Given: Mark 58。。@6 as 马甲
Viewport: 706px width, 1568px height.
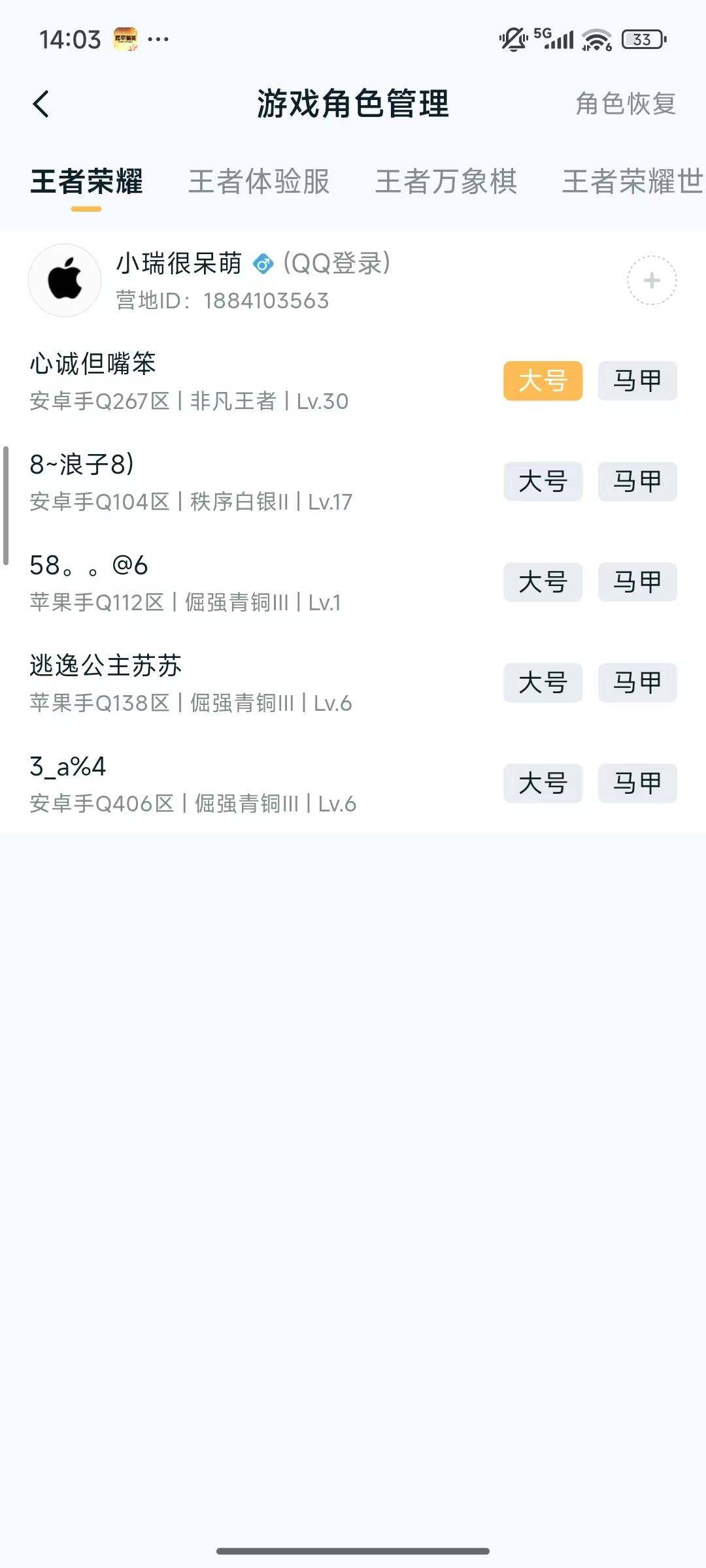Looking at the screenshot, I should point(637,582).
